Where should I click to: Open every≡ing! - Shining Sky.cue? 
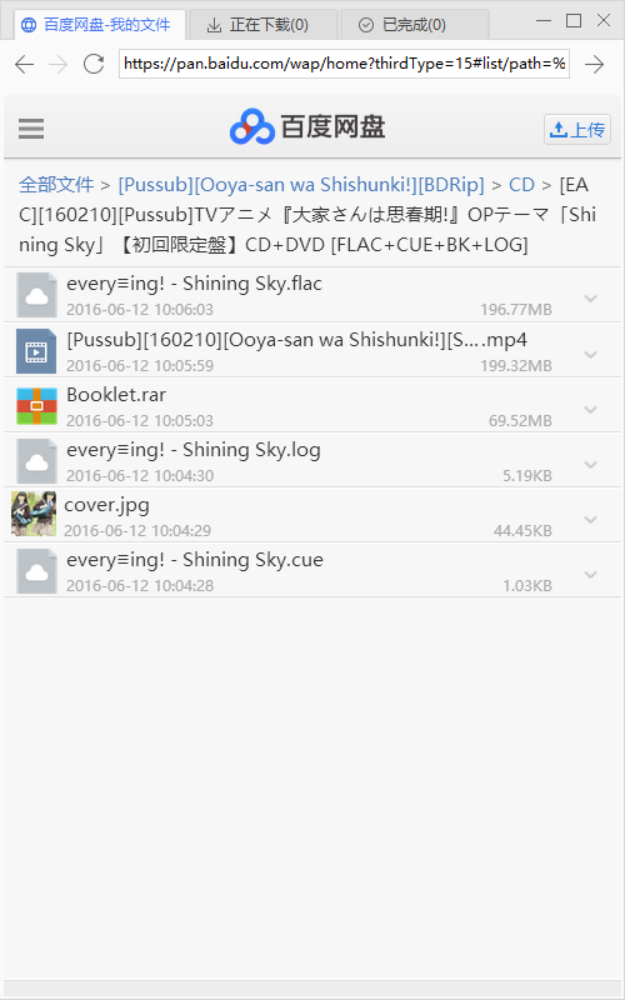click(194, 560)
